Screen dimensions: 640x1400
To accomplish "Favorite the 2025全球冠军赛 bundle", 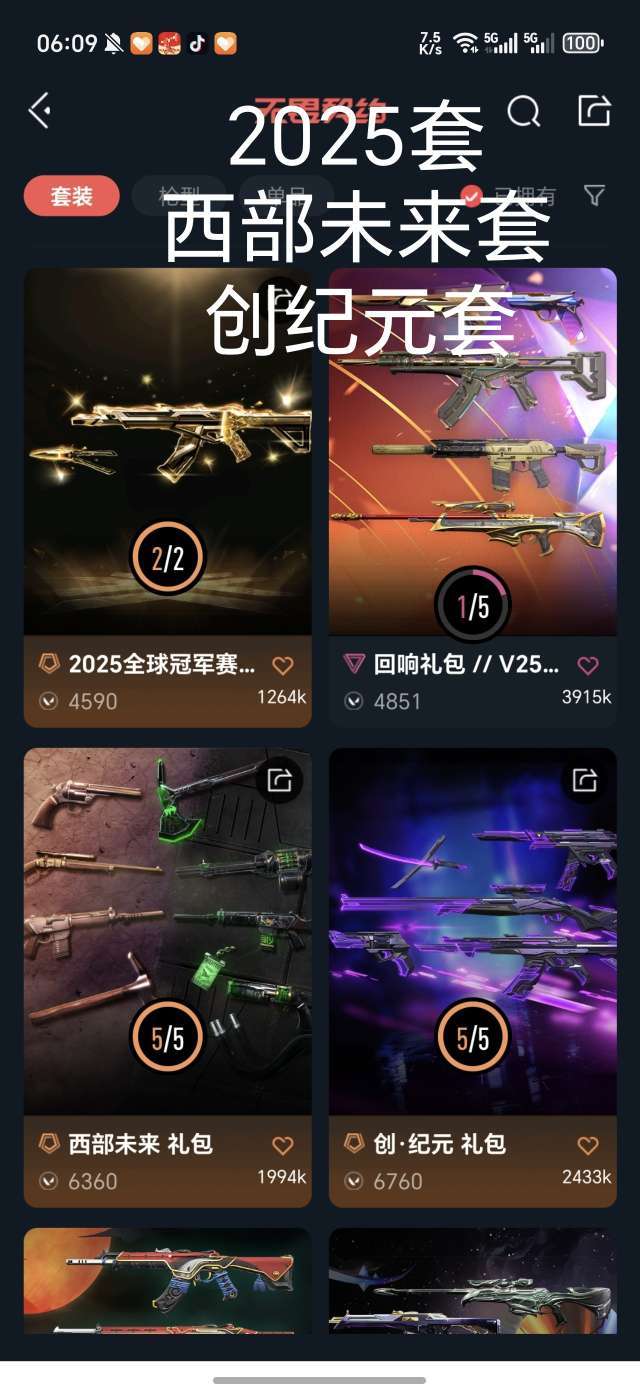I will pos(283,665).
